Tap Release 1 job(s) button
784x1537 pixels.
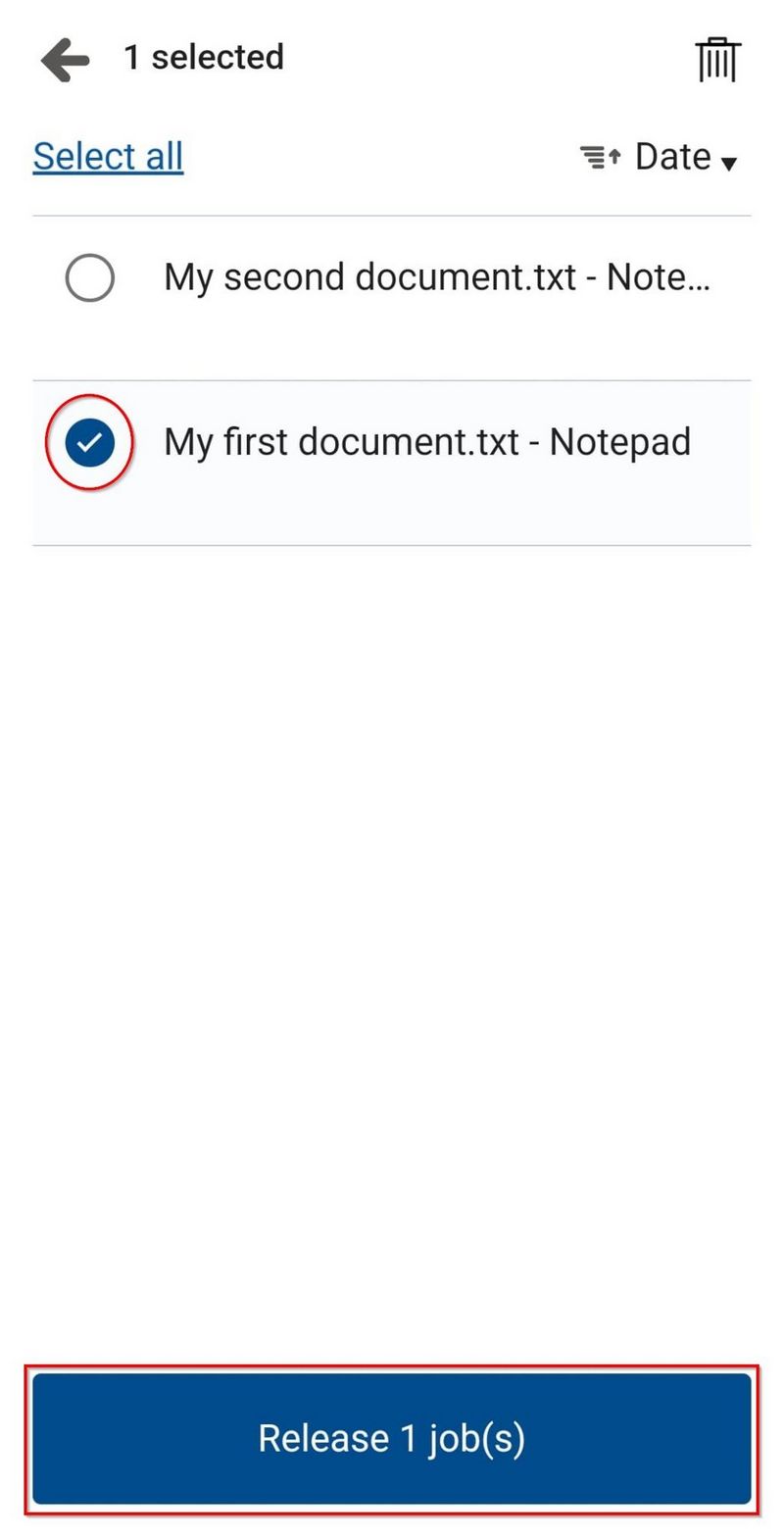[392, 1437]
